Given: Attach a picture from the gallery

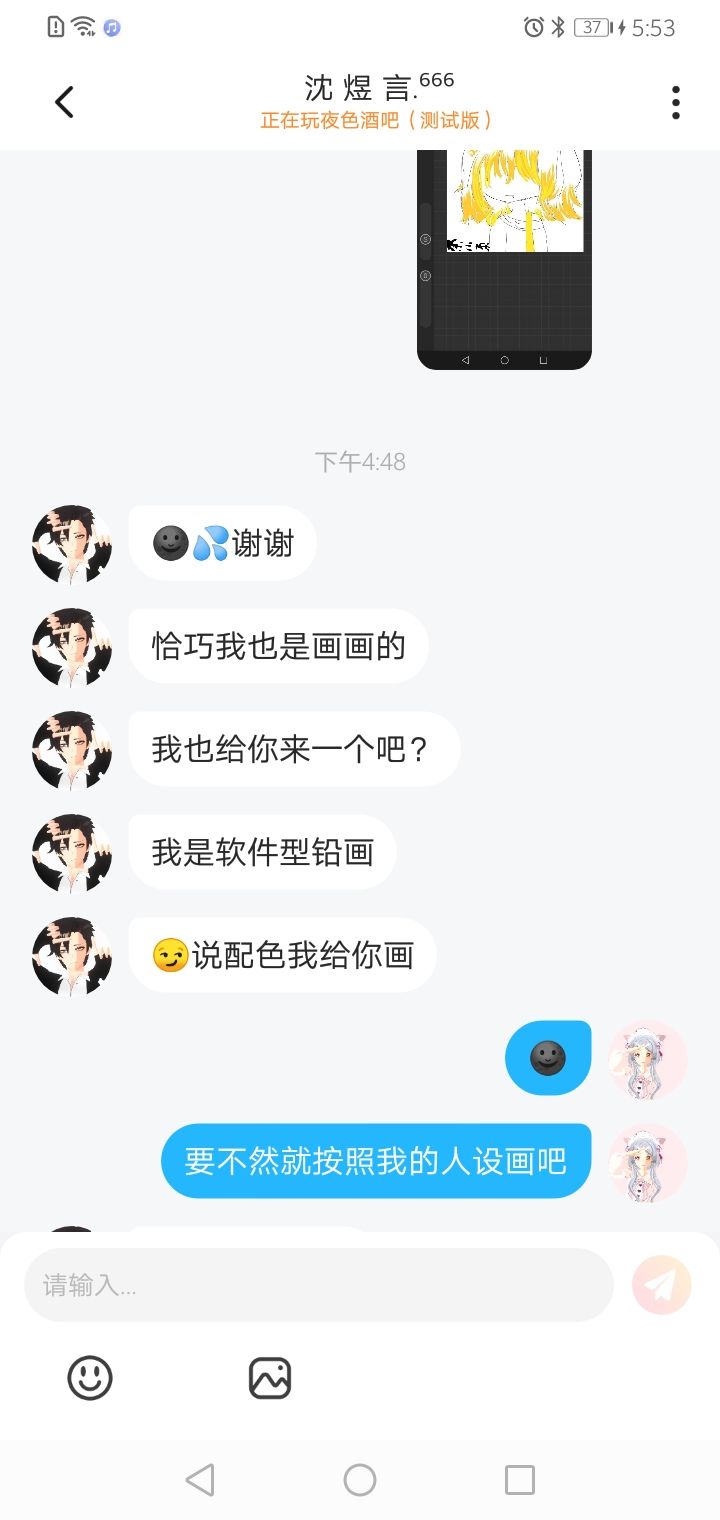Looking at the screenshot, I should (x=270, y=1378).
